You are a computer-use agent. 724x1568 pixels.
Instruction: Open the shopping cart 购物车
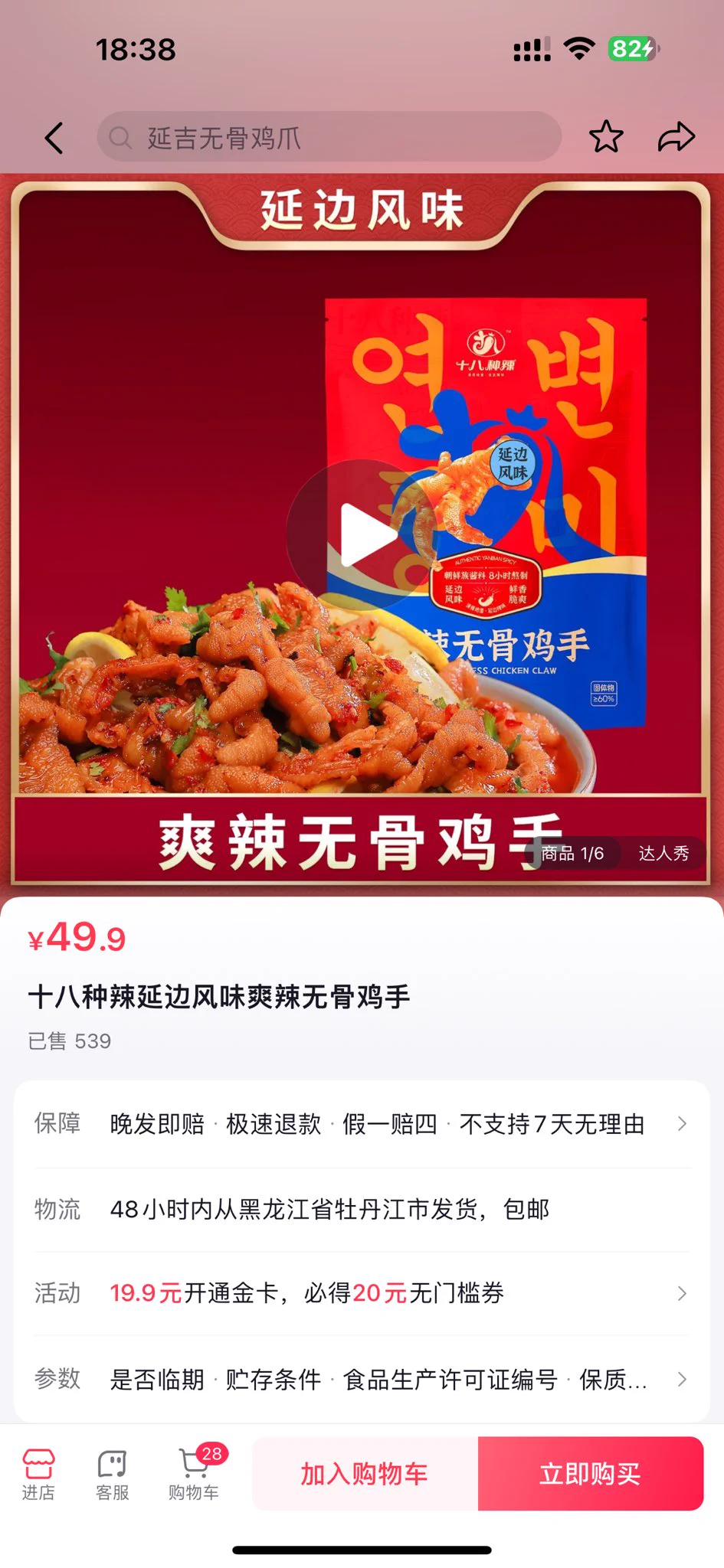194,1475
